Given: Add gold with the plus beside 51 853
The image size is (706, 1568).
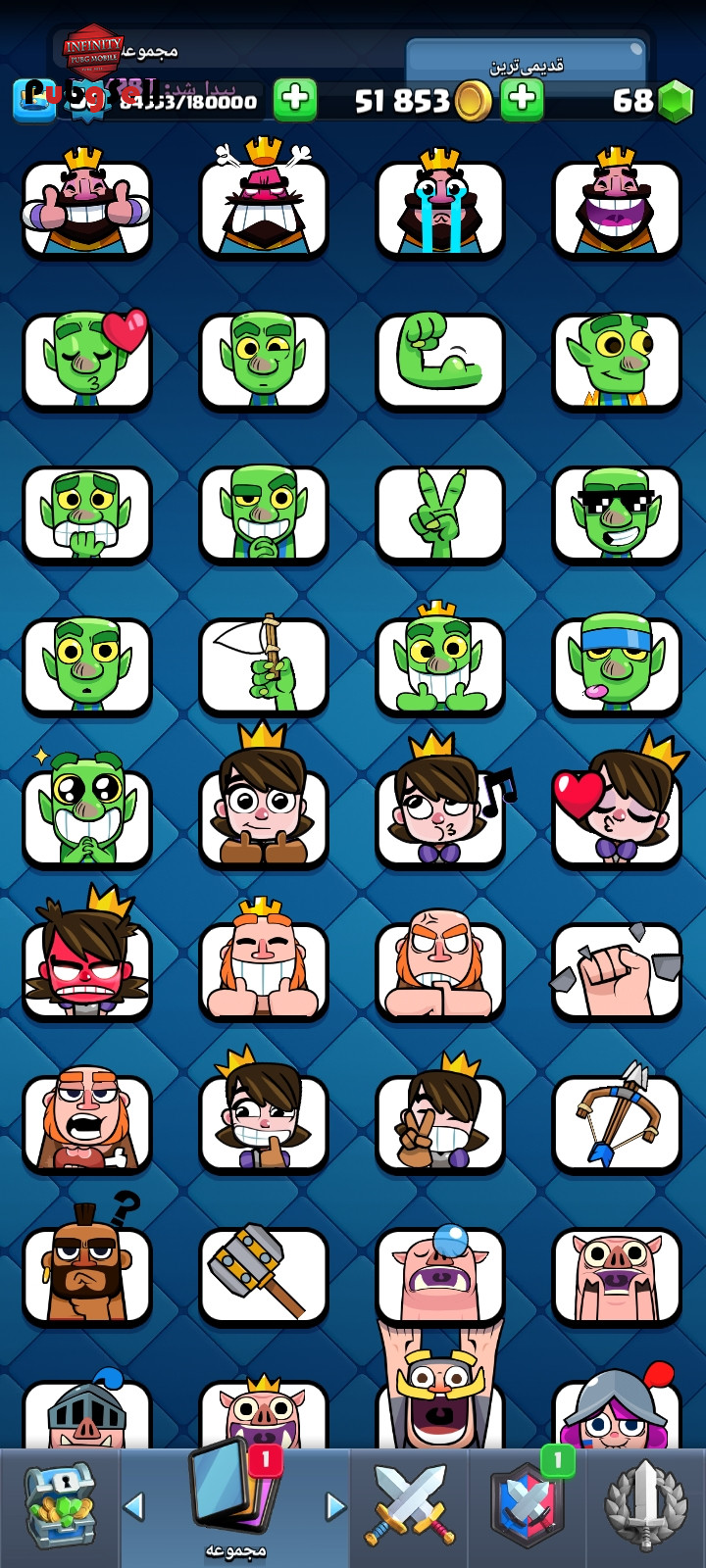Looking at the screenshot, I should click(522, 99).
